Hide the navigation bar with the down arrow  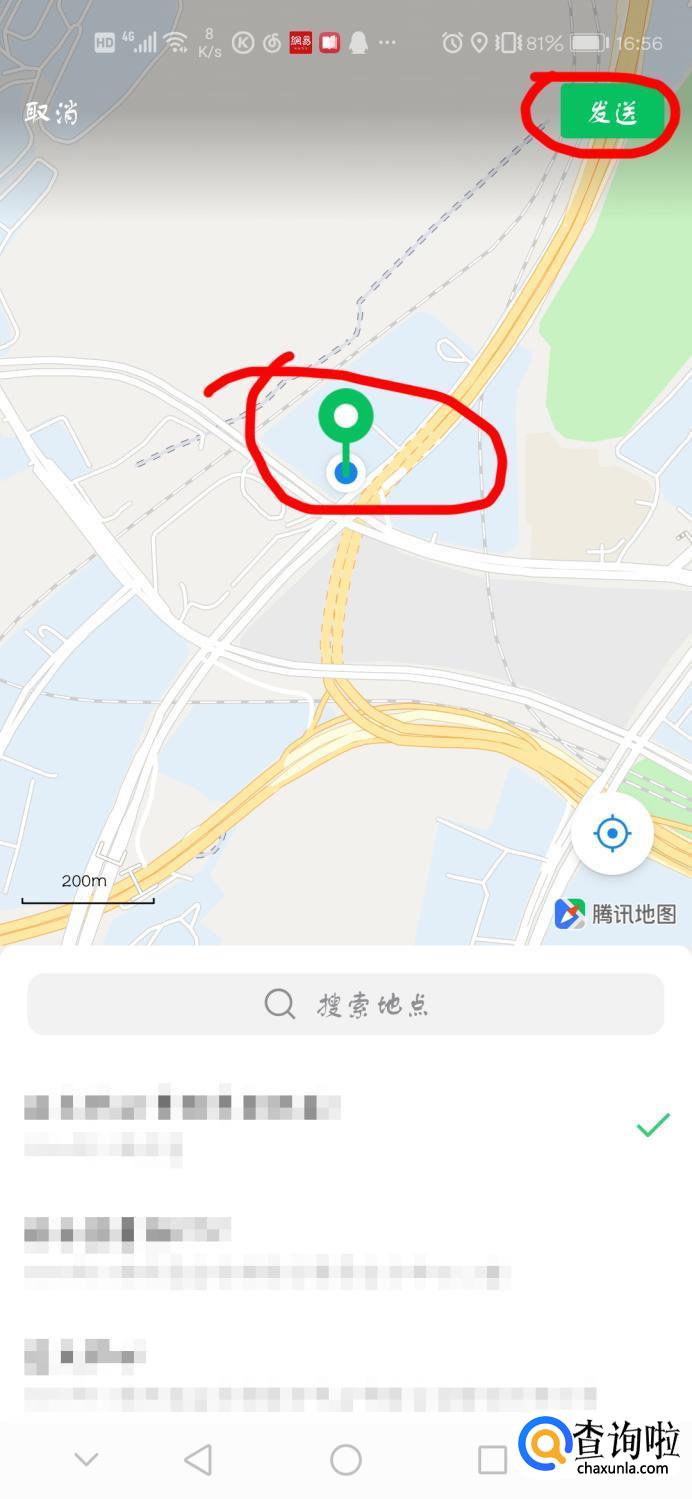click(87, 1459)
